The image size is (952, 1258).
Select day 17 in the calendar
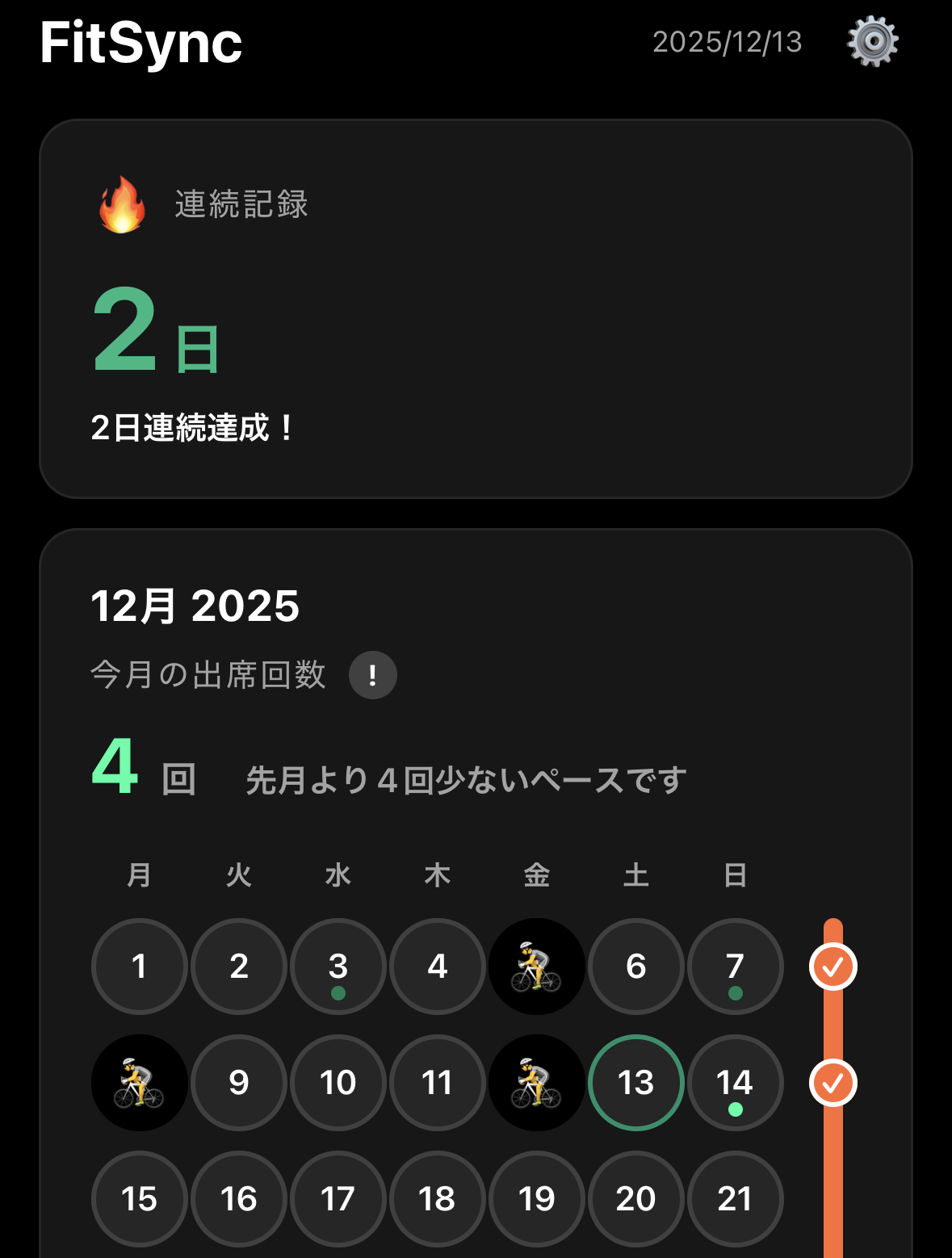338,1198
